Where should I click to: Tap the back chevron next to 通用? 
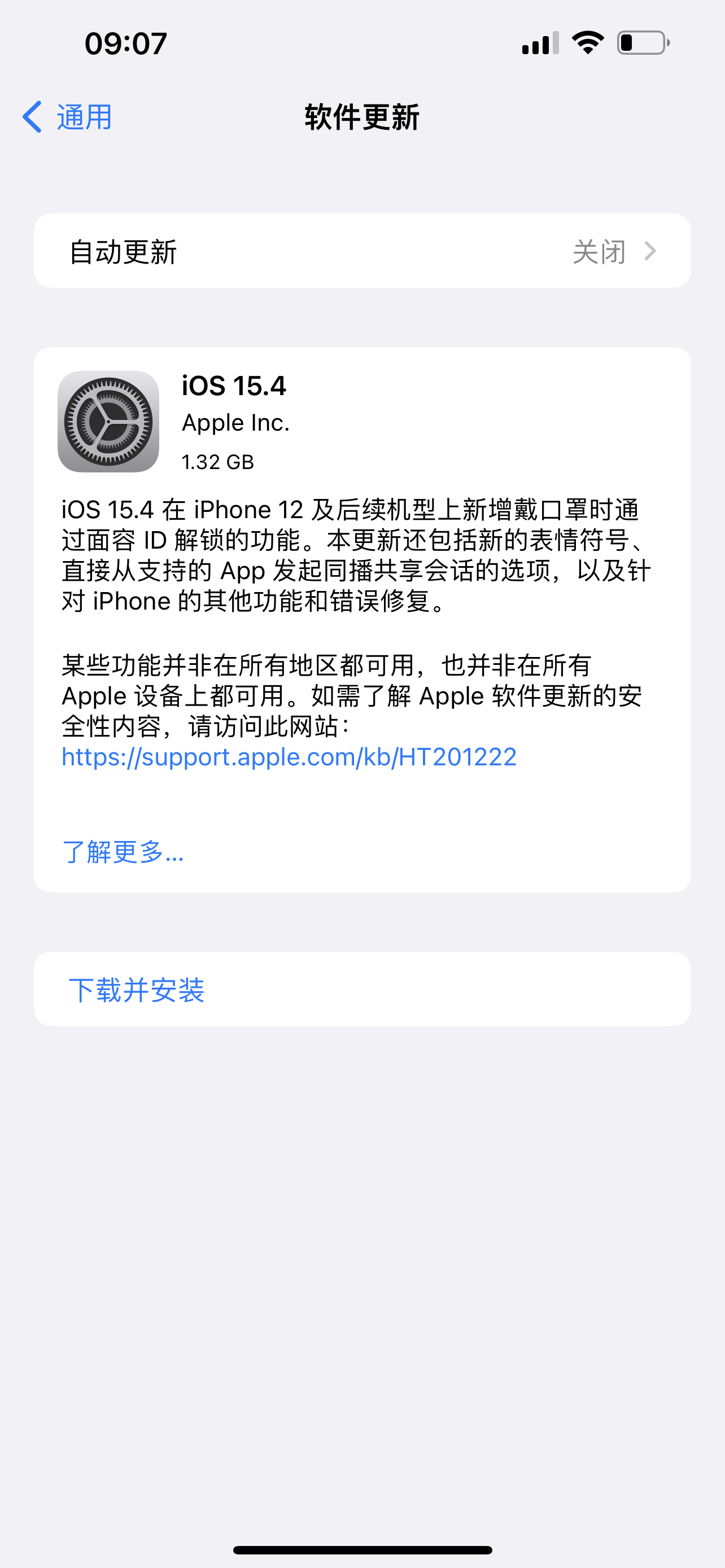coord(30,116)
